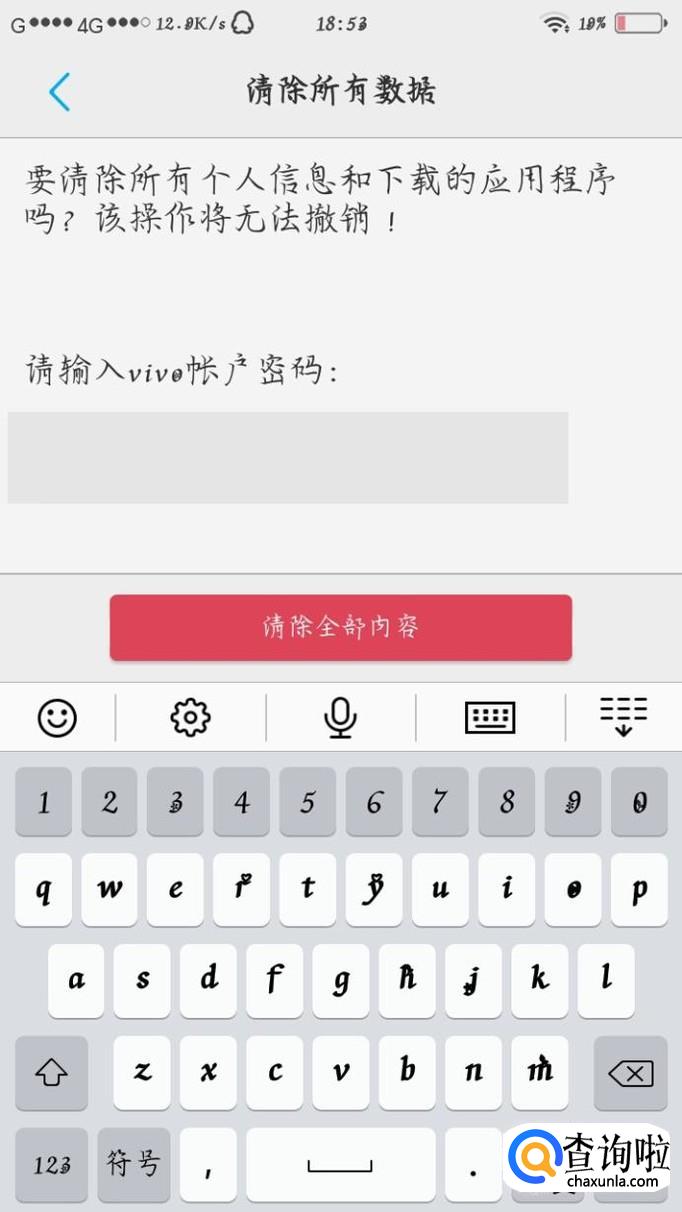Hide the keyboard with the collapse icon
Screen dimensions: 682x1212
(x=623, y=716)
